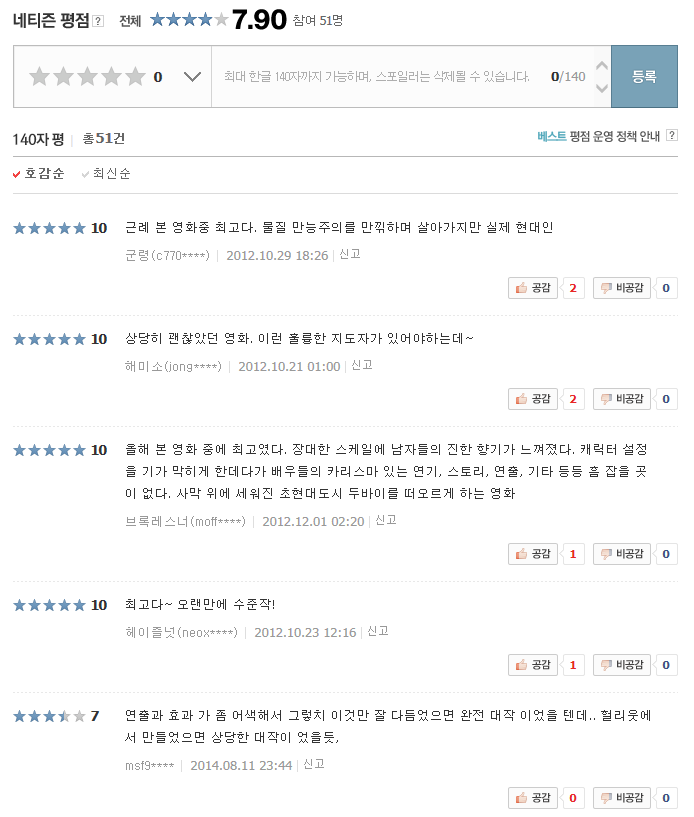This screenshot has width=694, height=817.
Task: Tap 비공감 on msf9****'s review
Action: click(x=623, y=798)
